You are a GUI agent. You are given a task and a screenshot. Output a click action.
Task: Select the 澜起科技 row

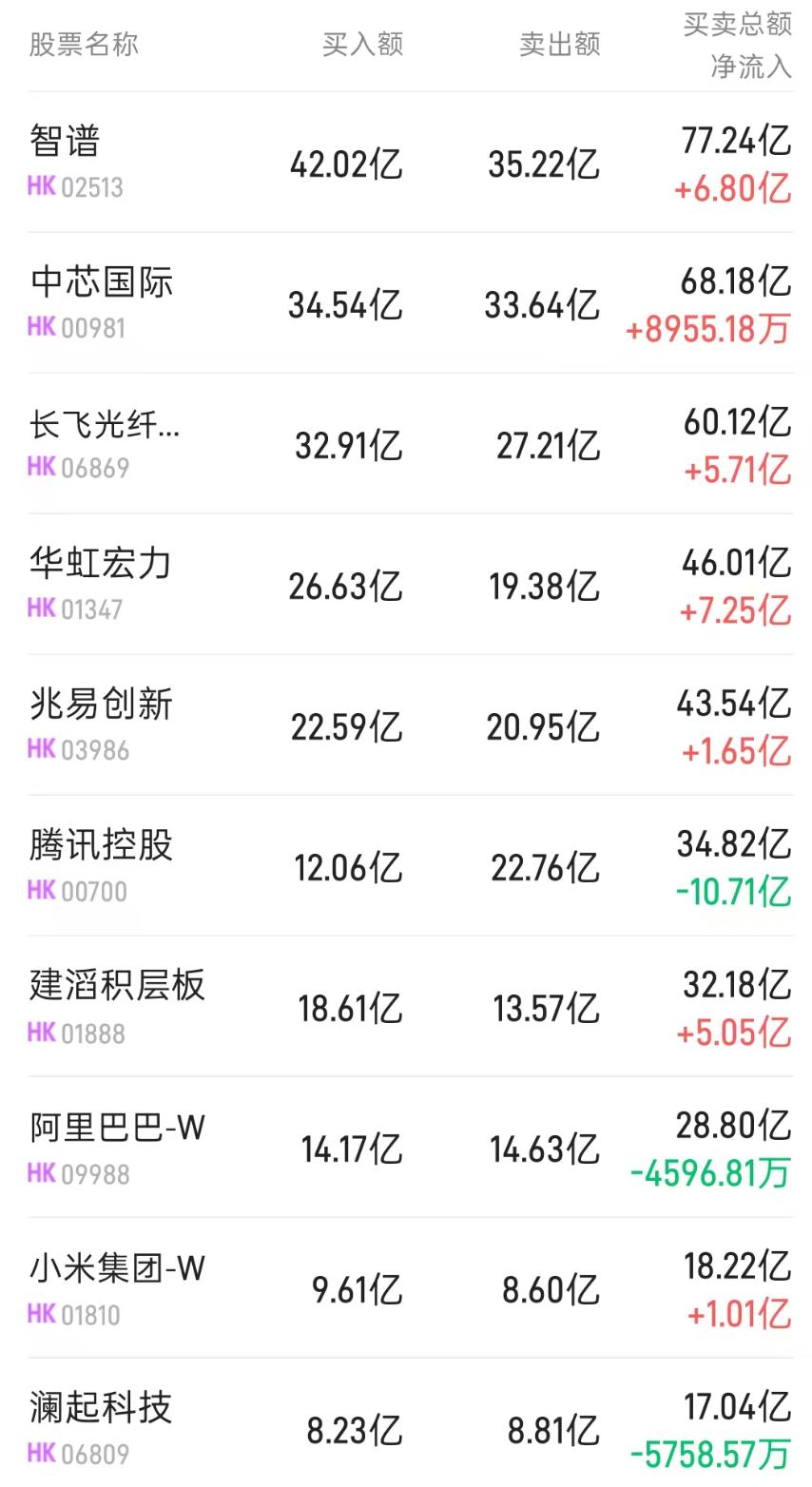(x=410, y=1423)
